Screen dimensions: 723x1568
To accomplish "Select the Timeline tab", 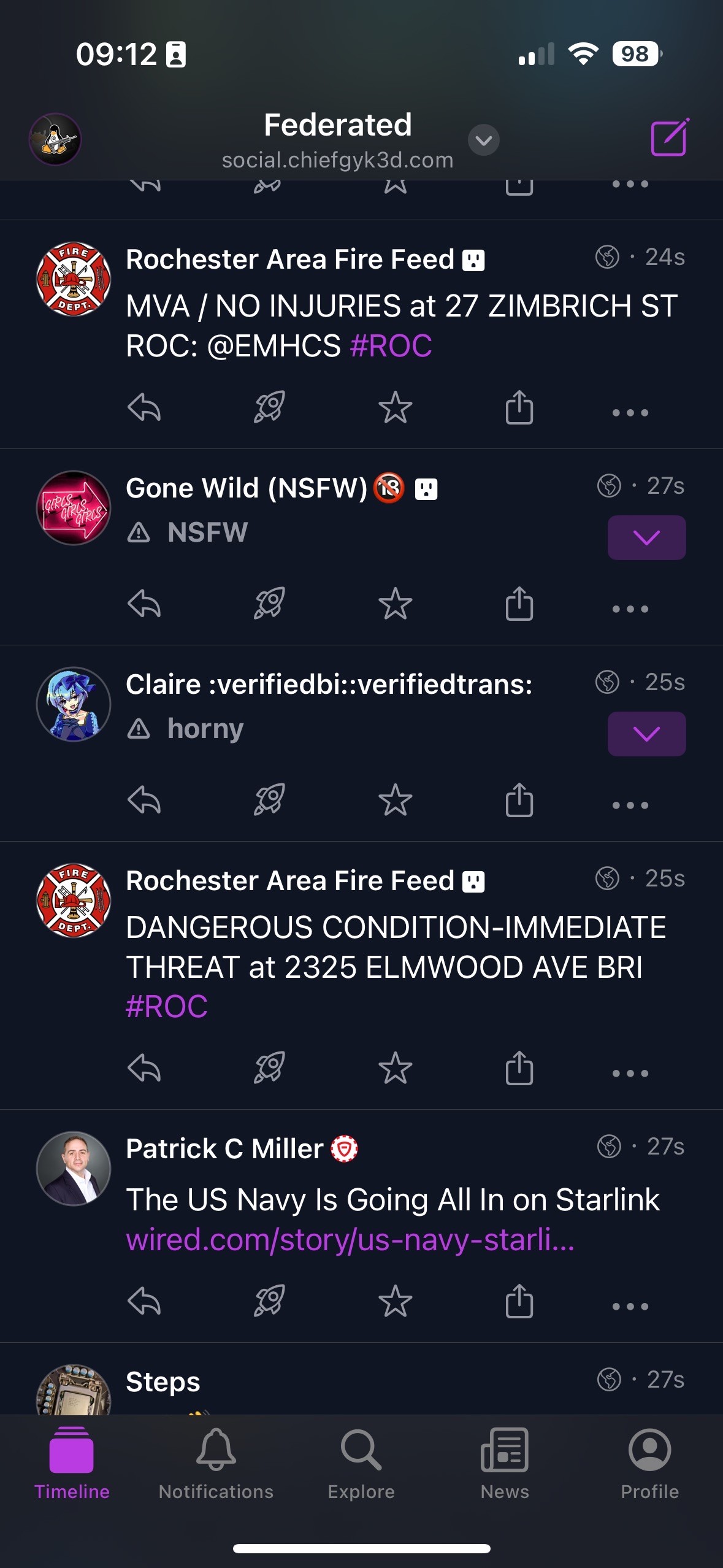I will point(72,1464).
